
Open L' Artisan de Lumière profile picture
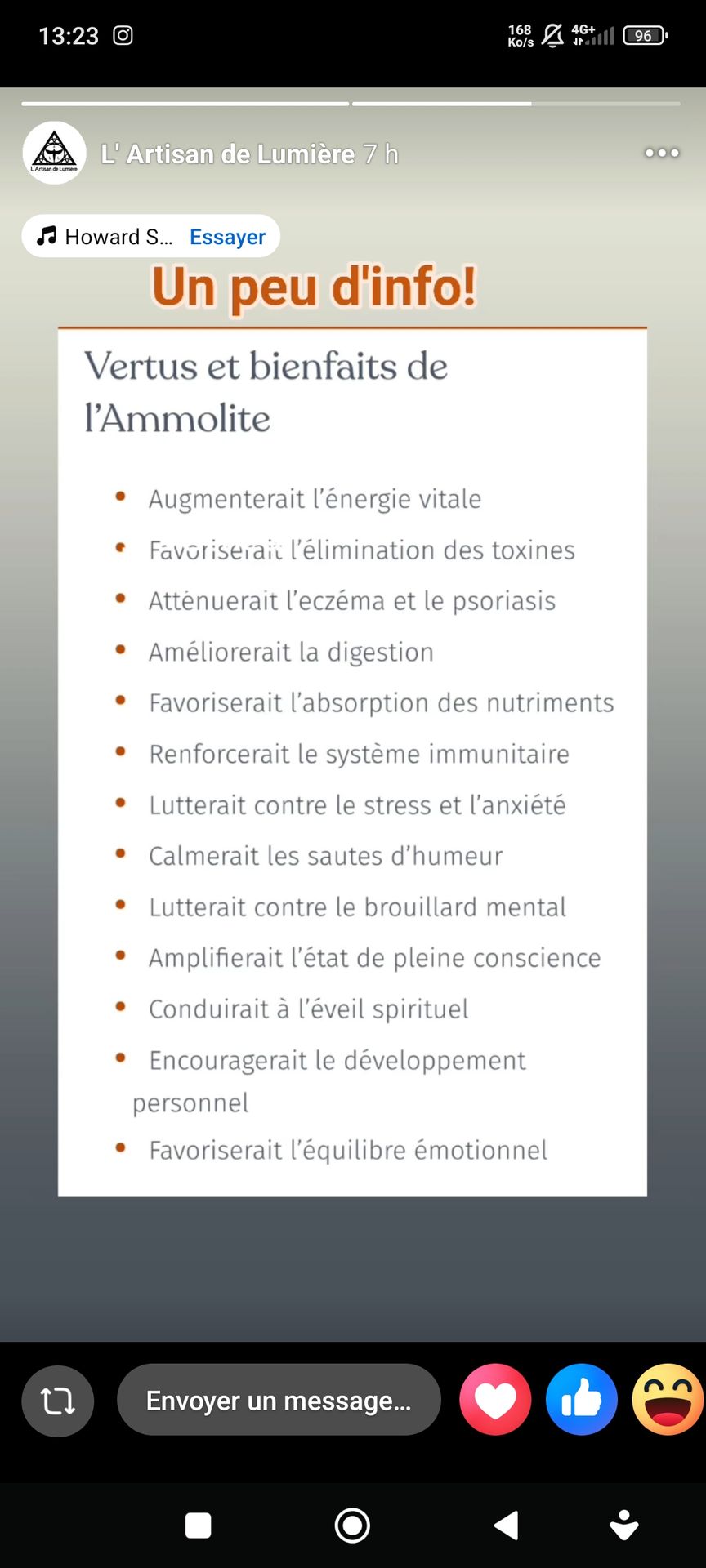[x=55, y=153]
